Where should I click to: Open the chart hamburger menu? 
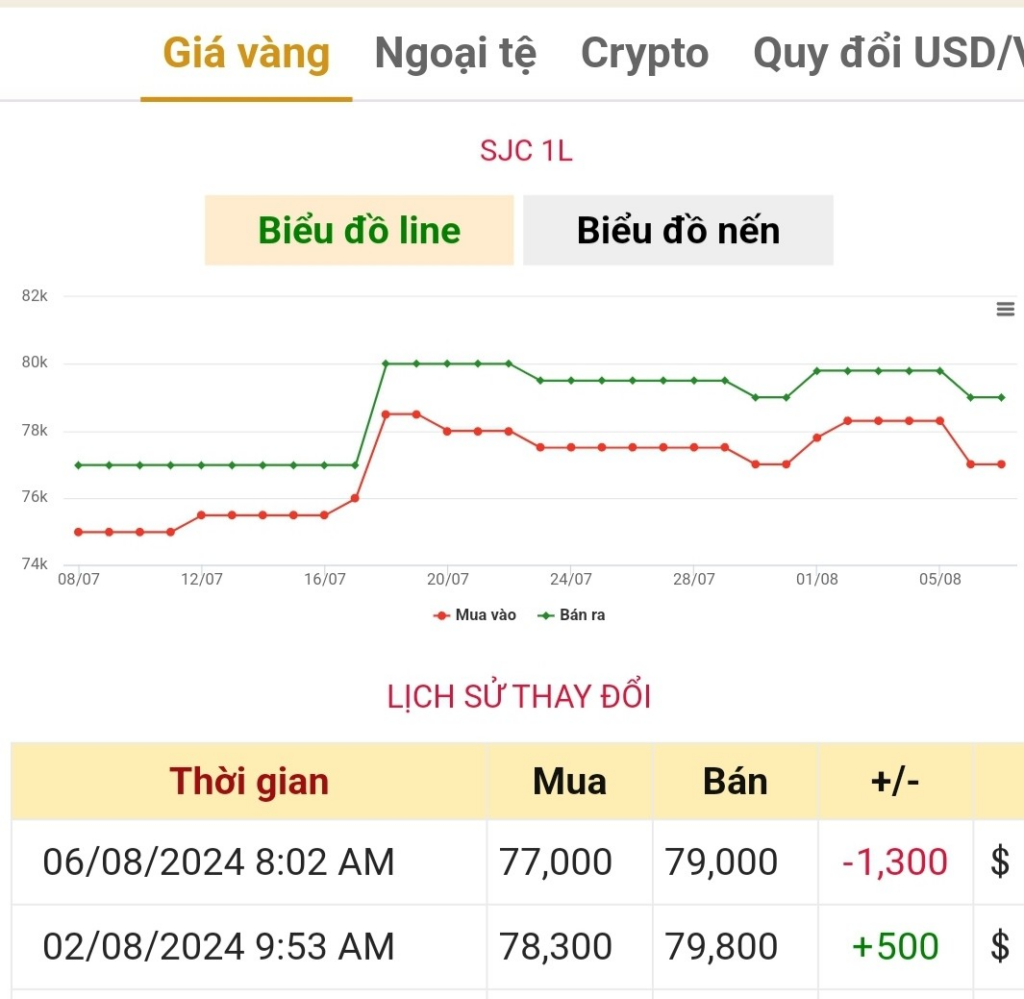coord(1005,309)
